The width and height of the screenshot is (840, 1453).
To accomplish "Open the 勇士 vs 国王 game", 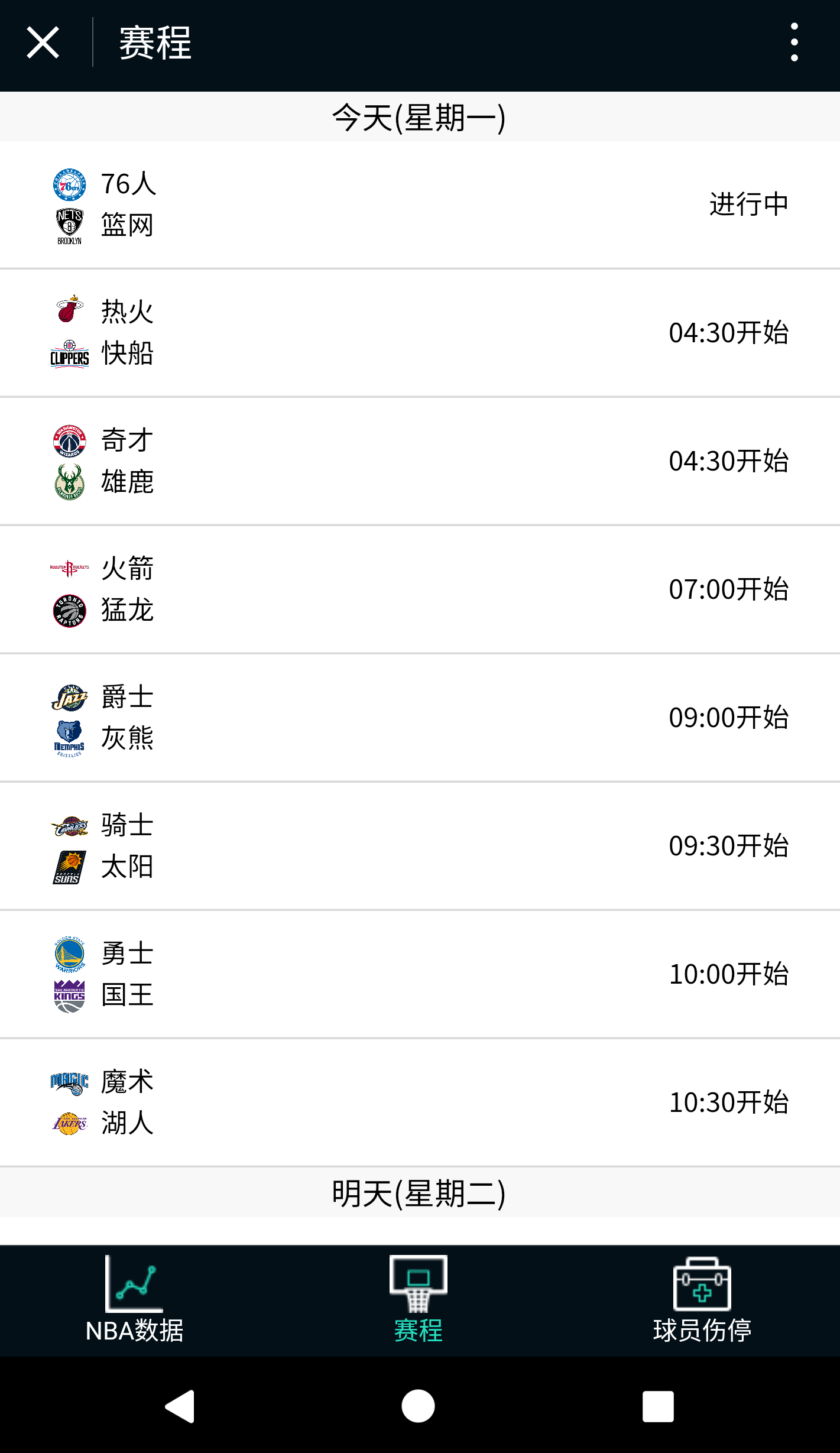I will [420, 974].
